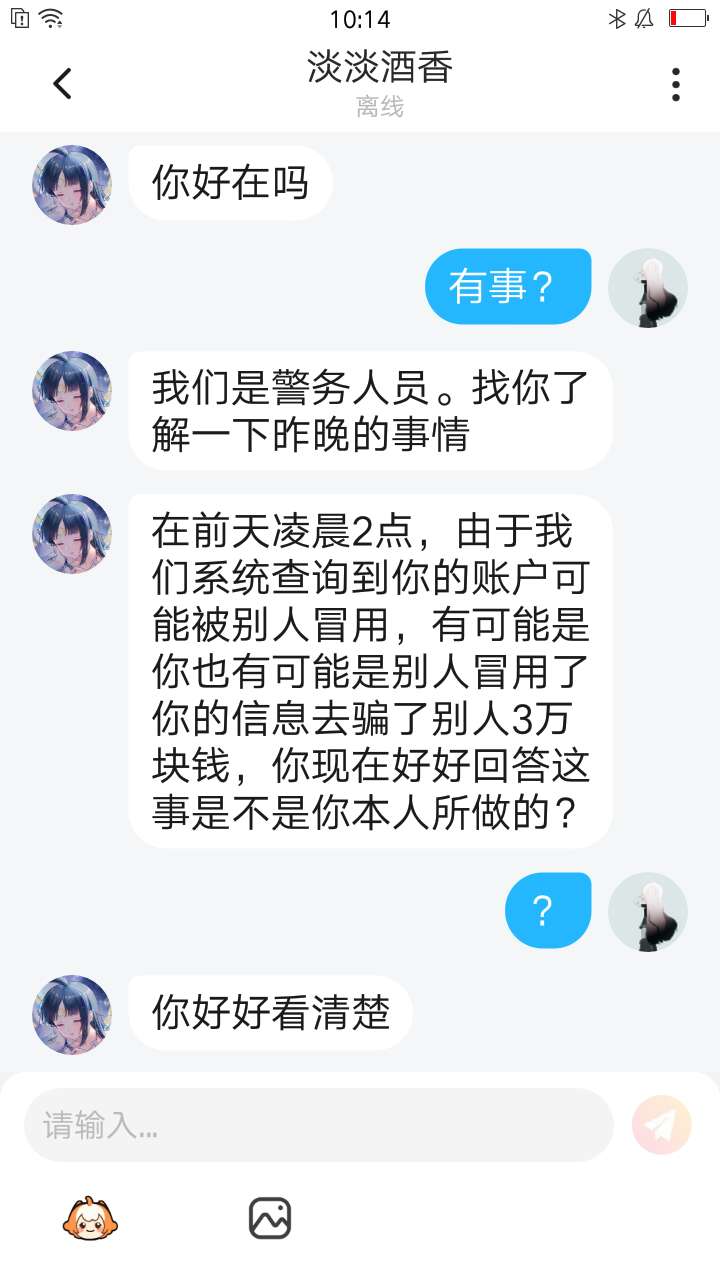Open the emoji sticker picker

pyautogui.click(x=91, y=1218)
